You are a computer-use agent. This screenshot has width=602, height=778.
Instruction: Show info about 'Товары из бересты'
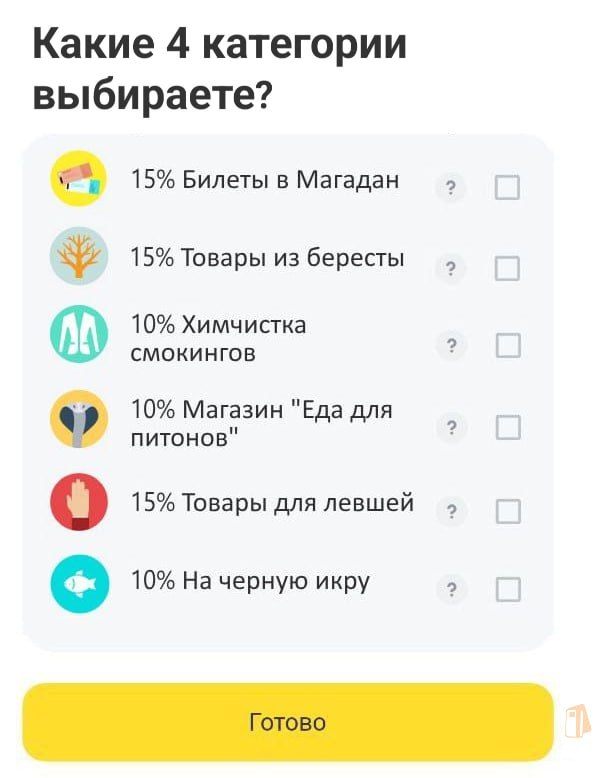tap(452, 268)
